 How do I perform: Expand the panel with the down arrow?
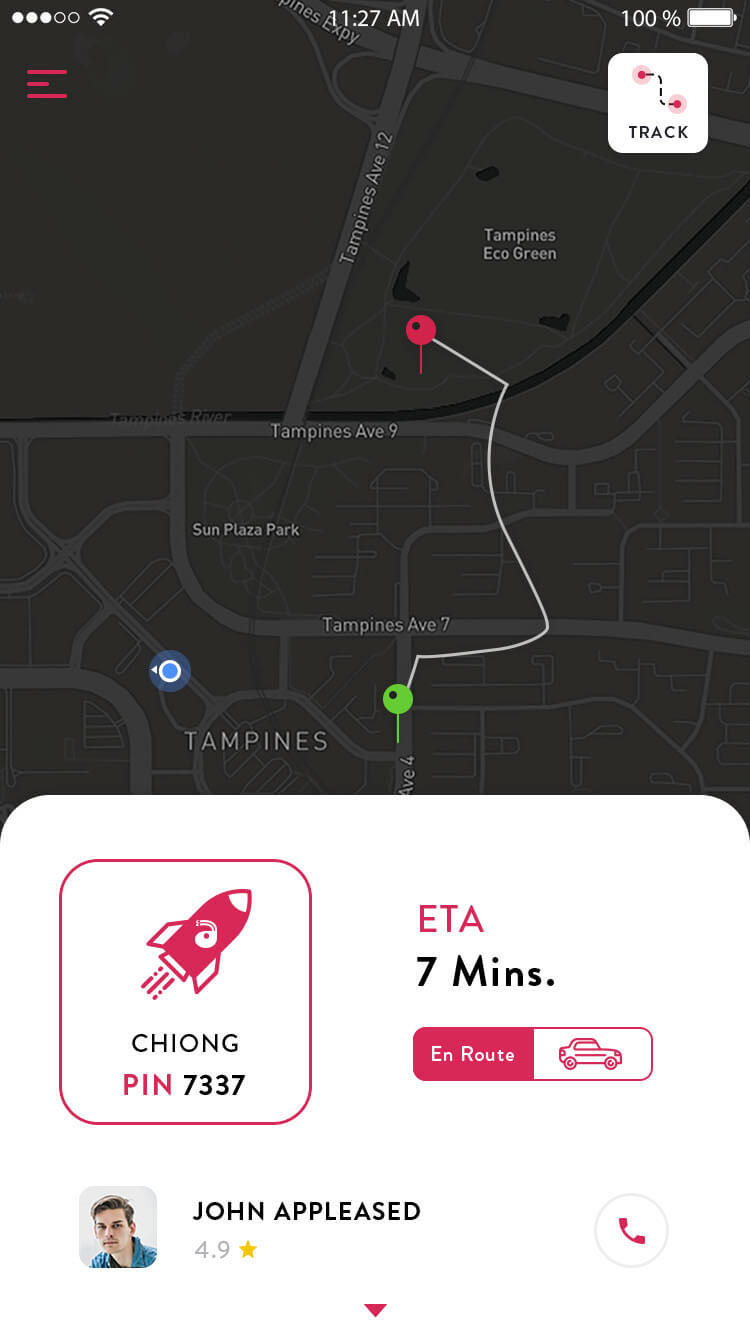(x=375, y=1310)
